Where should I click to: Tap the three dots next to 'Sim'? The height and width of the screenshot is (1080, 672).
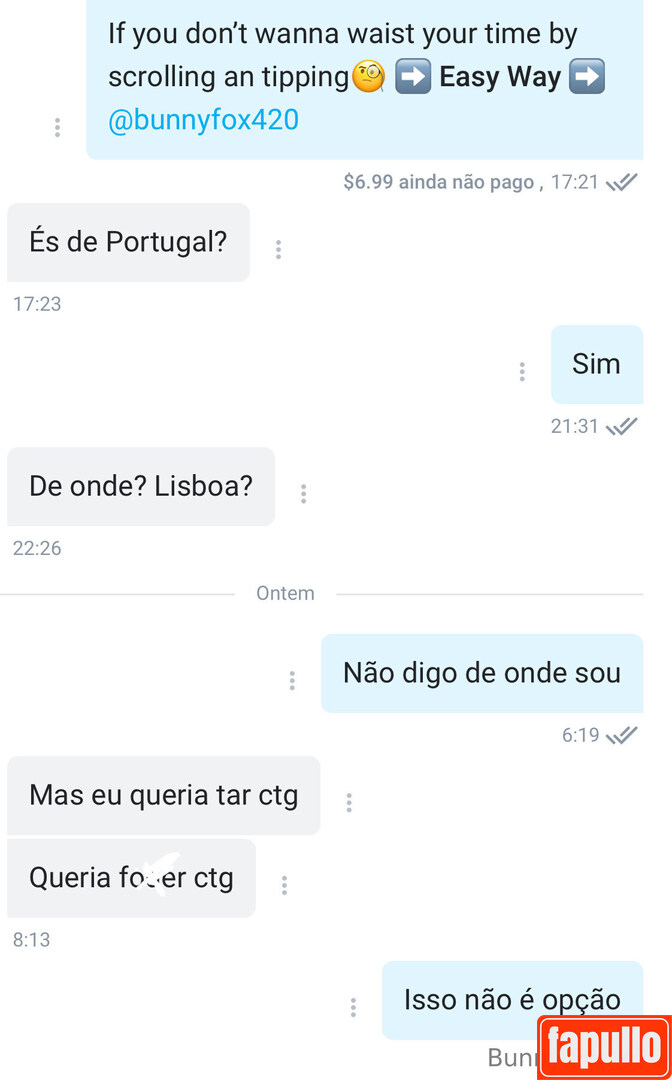click(x=522, y=371)
